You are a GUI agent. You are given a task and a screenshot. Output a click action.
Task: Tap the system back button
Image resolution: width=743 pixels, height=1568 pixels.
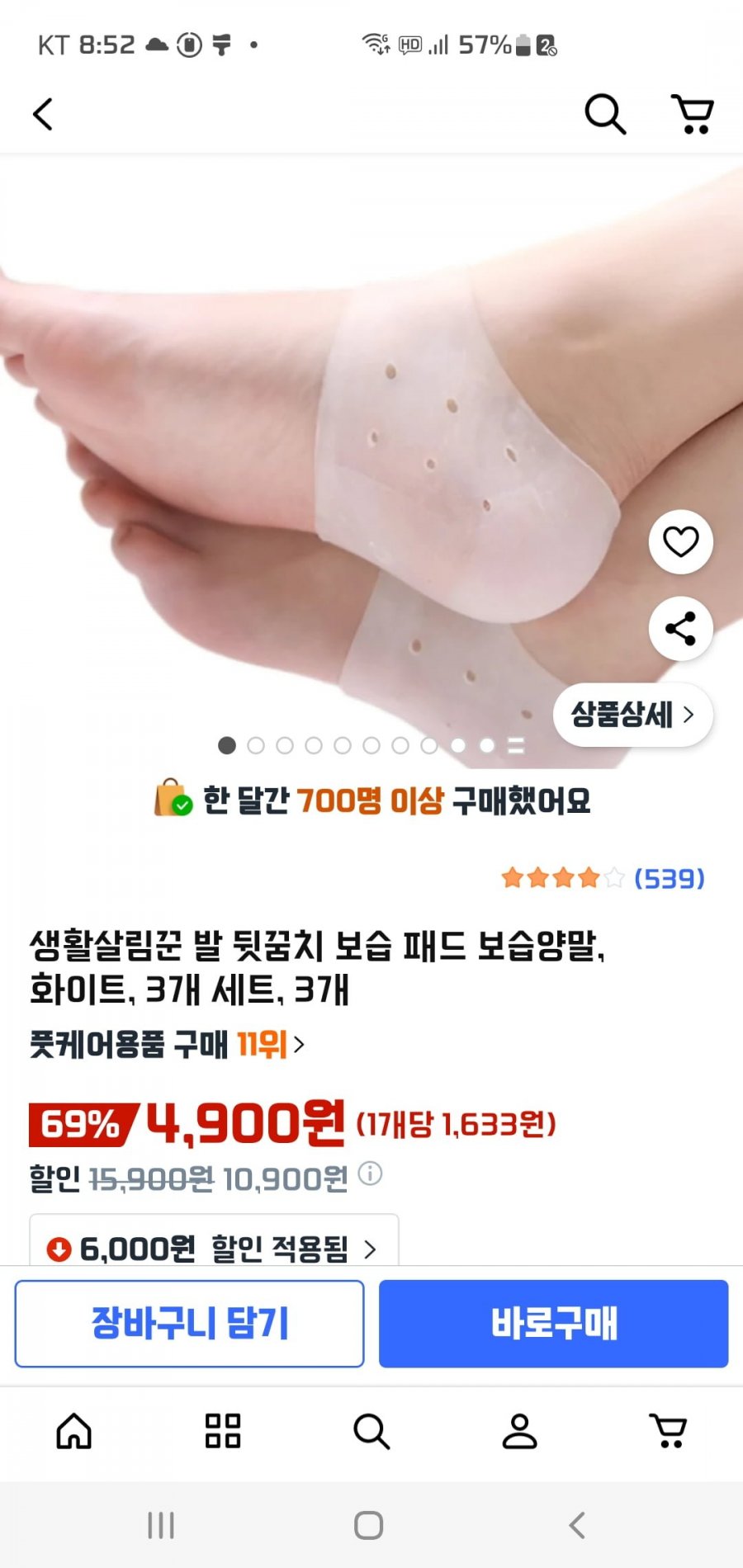(578, 1525)
